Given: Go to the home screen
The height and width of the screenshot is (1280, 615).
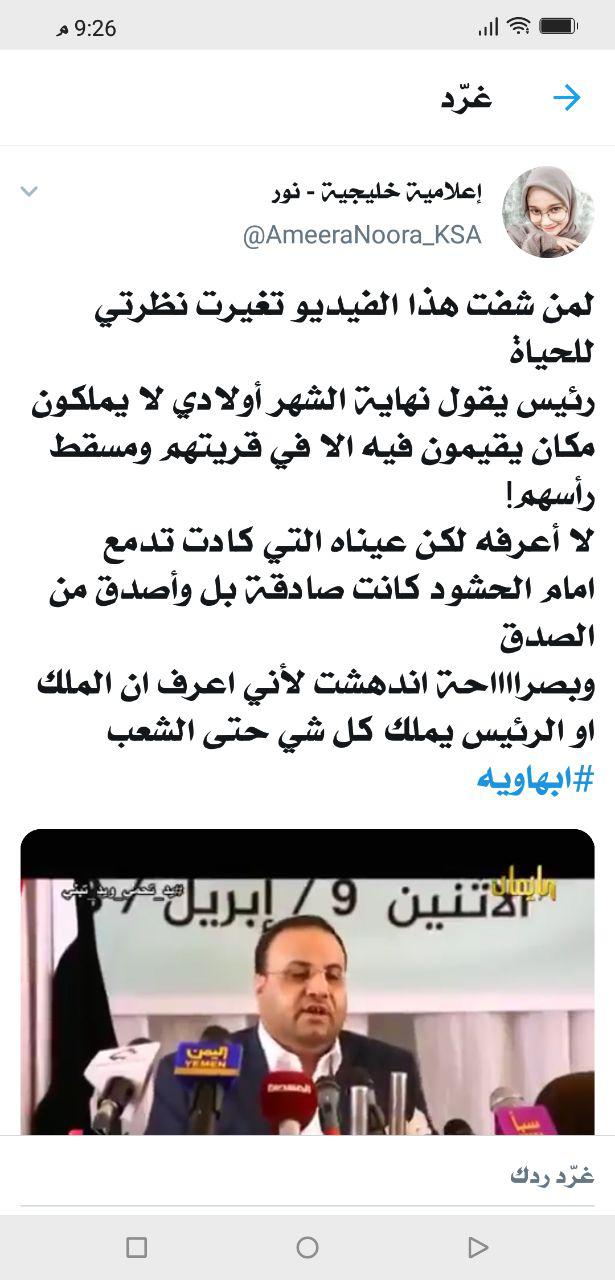Looking at the screenshot, I should (x=307, y=1247).
